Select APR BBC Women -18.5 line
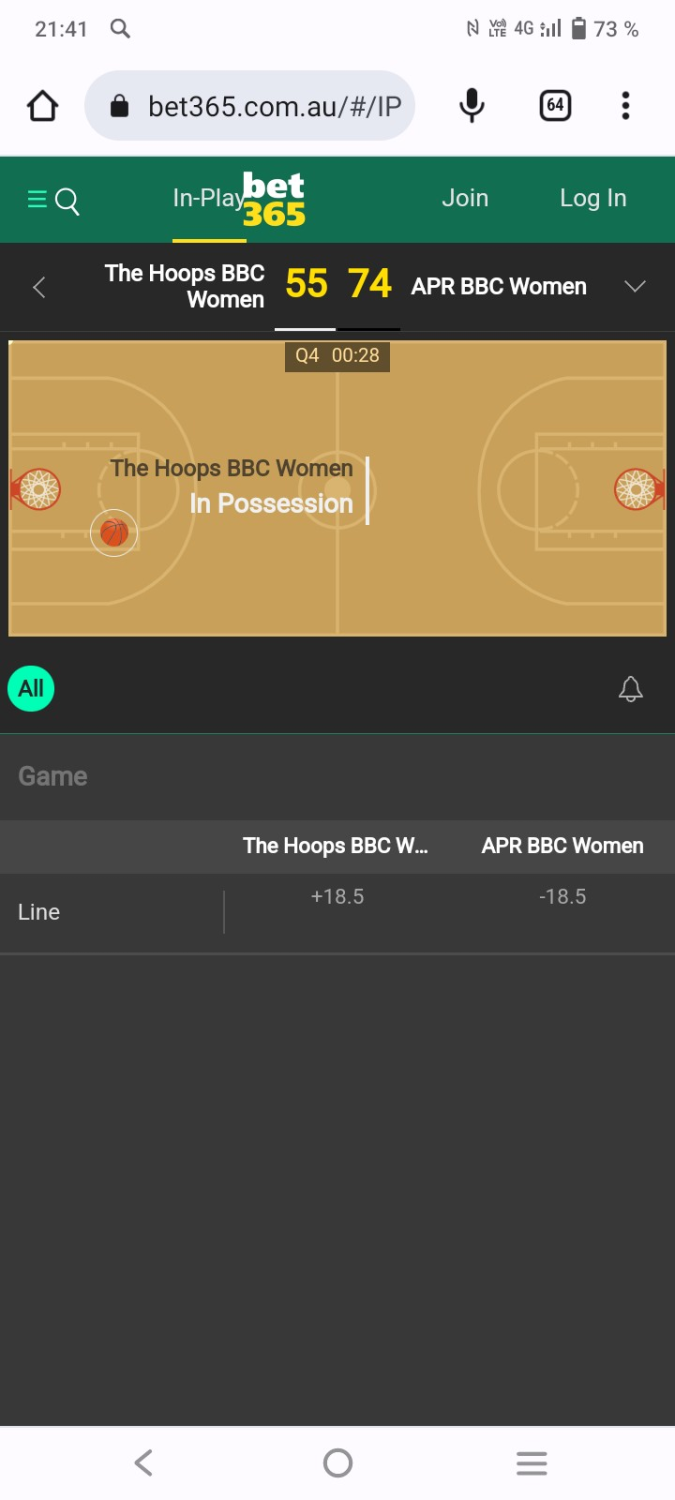The image size is (675, 1500). click(562, 912)
